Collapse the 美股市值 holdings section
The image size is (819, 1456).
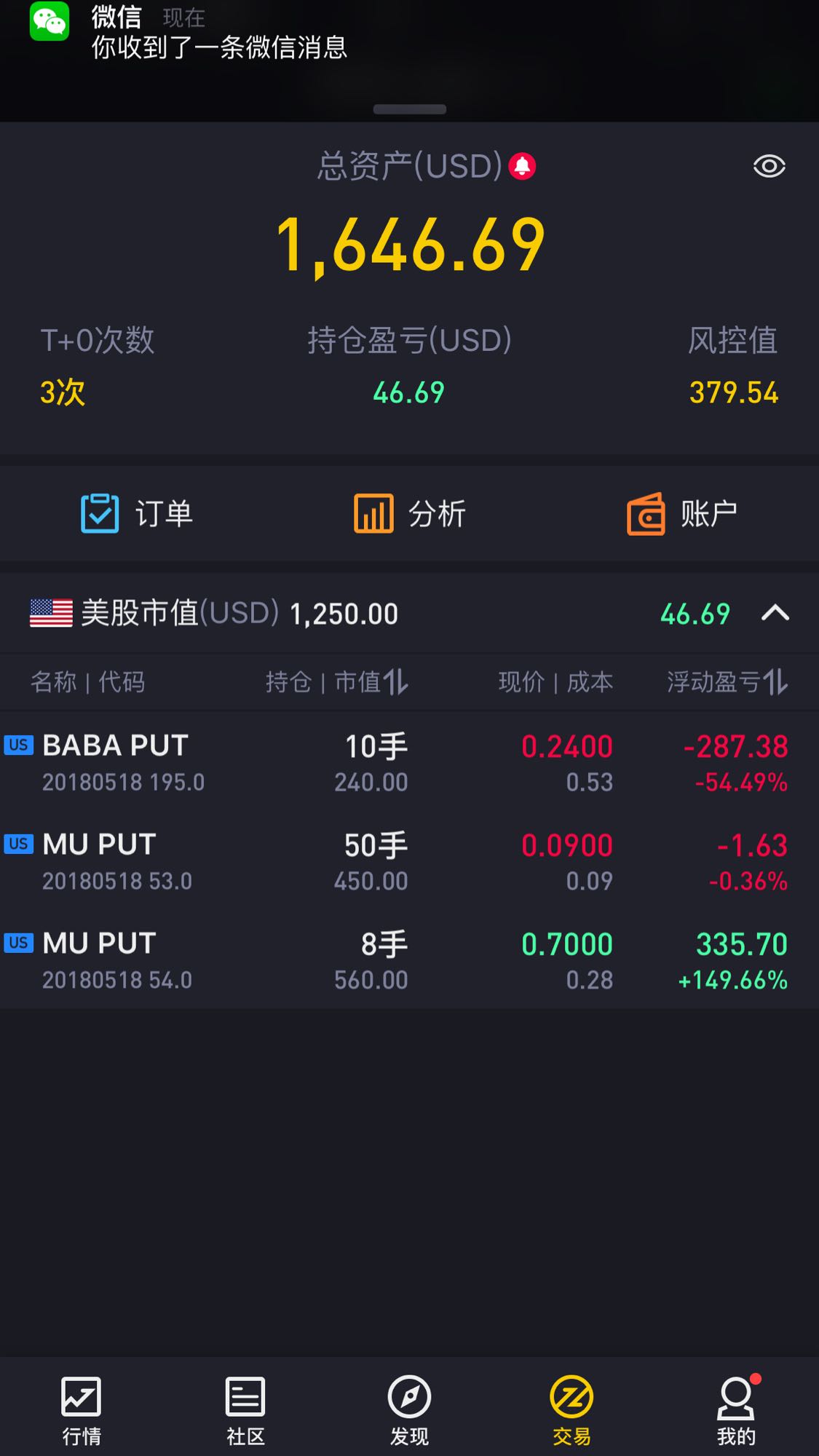coord(775,613)
